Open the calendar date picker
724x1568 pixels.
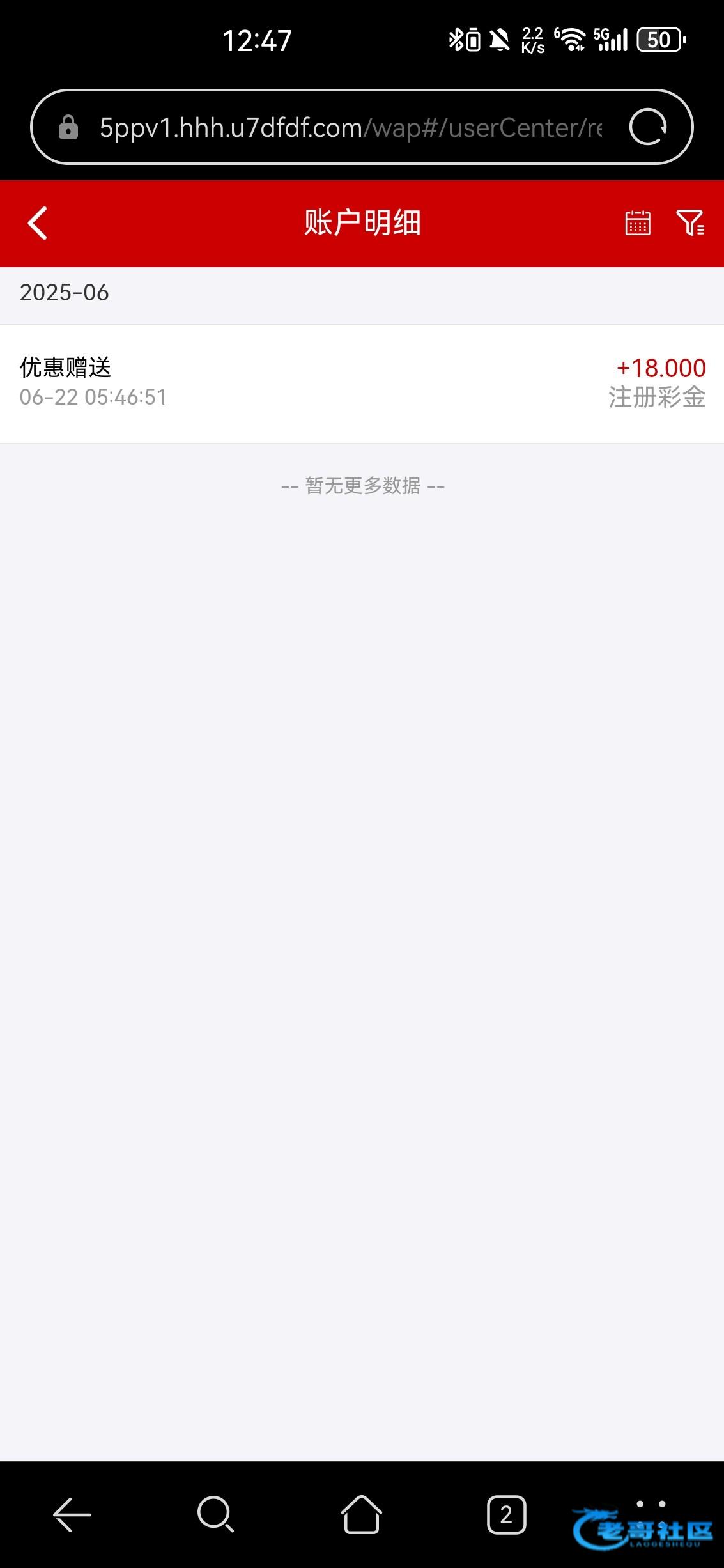637,223
